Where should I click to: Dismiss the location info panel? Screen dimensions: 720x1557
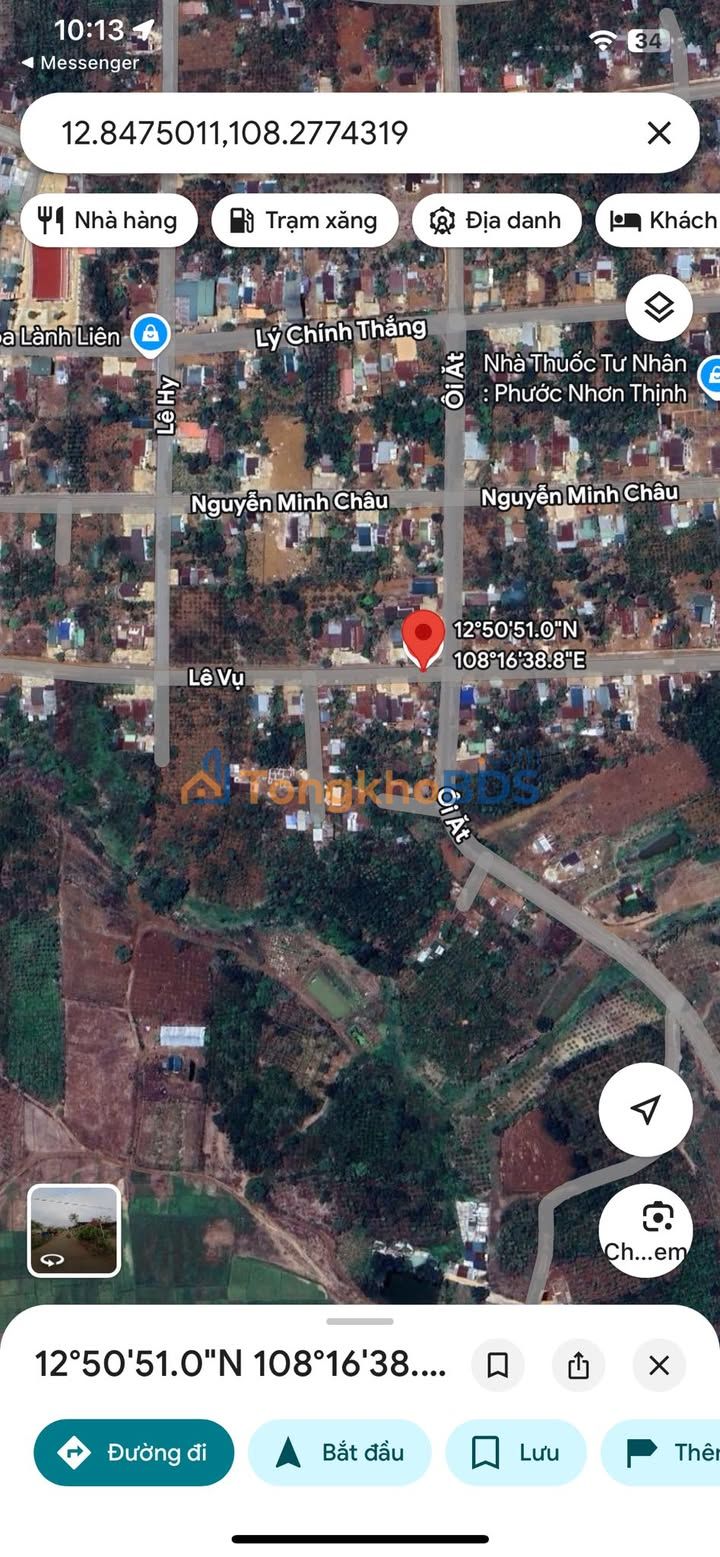pos(659,1365)
